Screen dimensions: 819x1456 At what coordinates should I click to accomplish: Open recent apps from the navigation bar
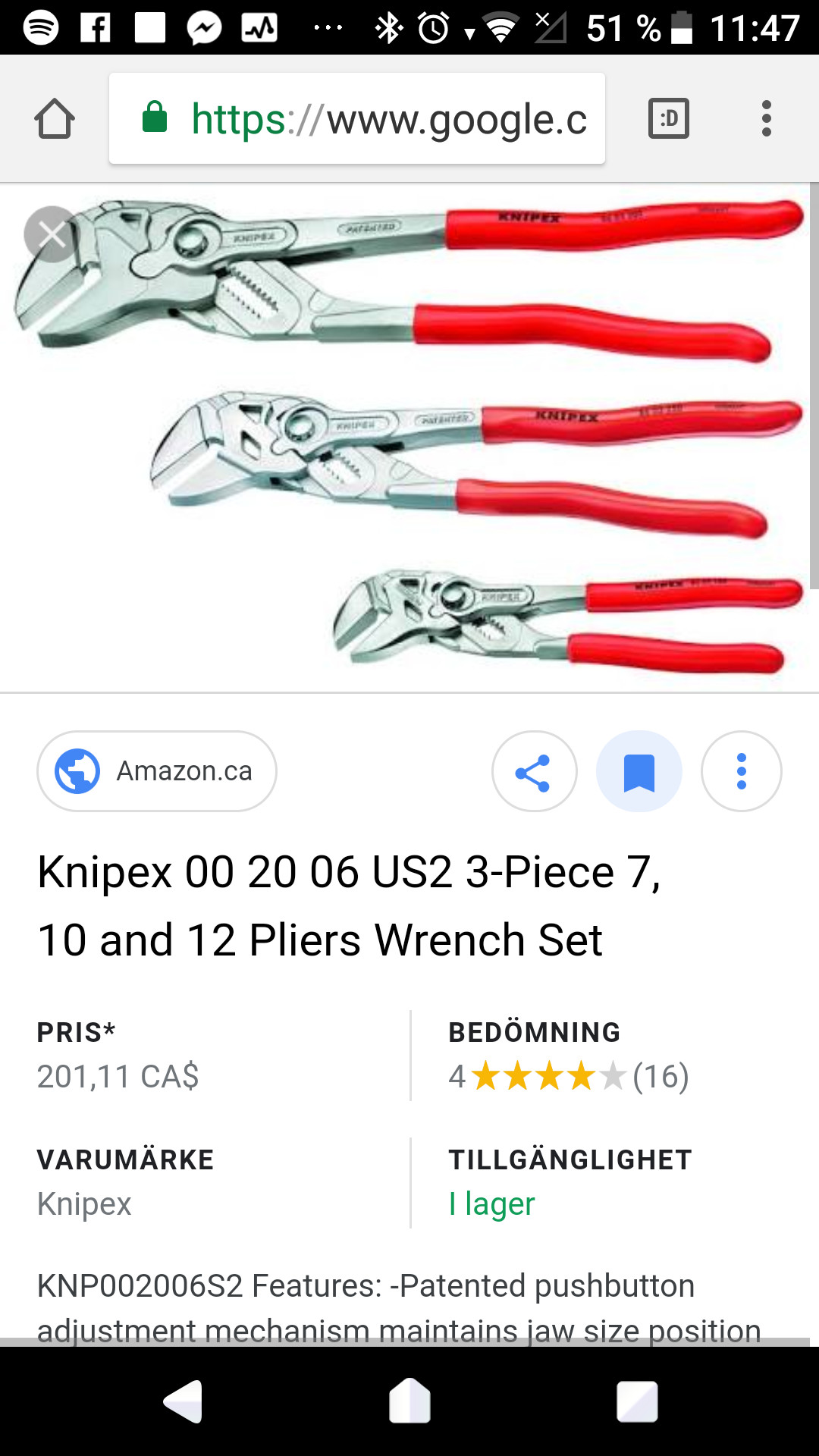[x=636, y=1400]
